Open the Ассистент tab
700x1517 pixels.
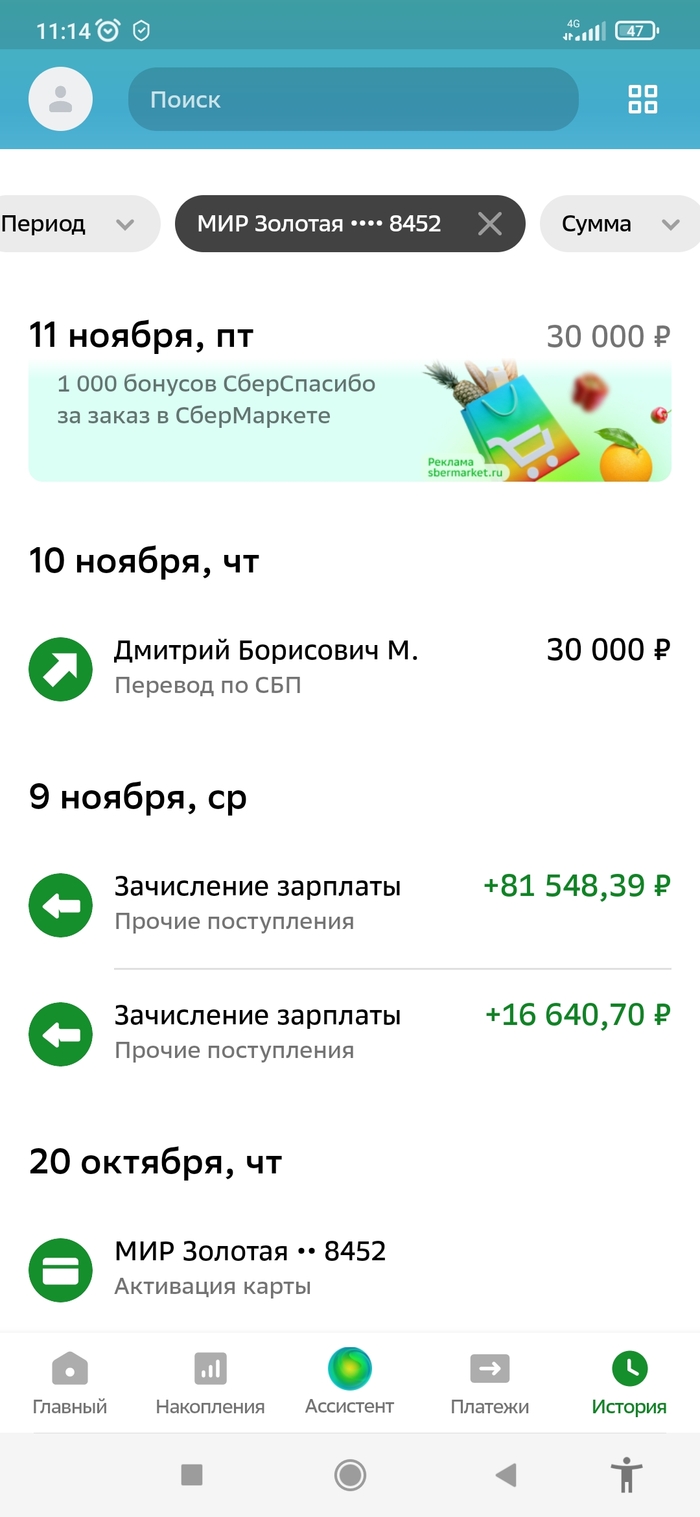[x=350, y=1383]
